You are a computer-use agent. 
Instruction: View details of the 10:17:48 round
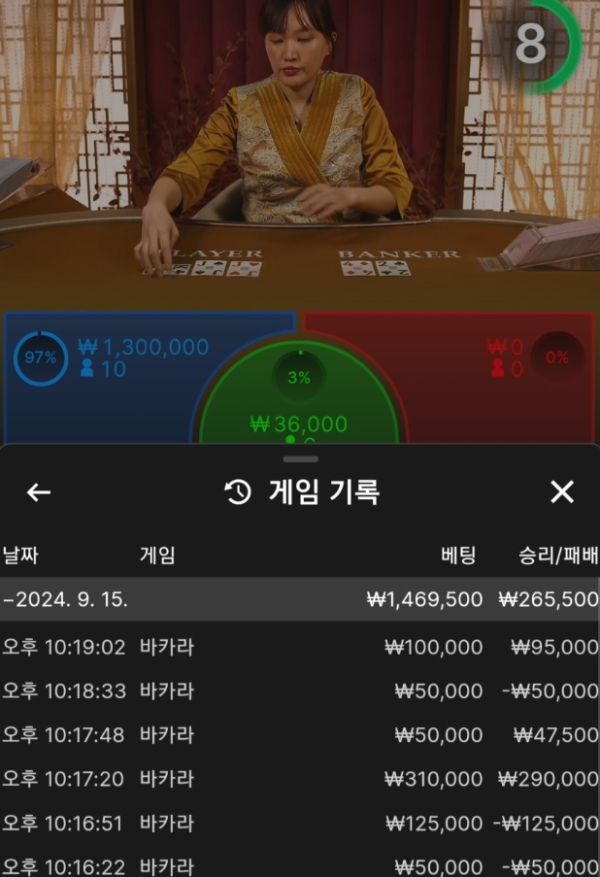click(x=300, y=735)
